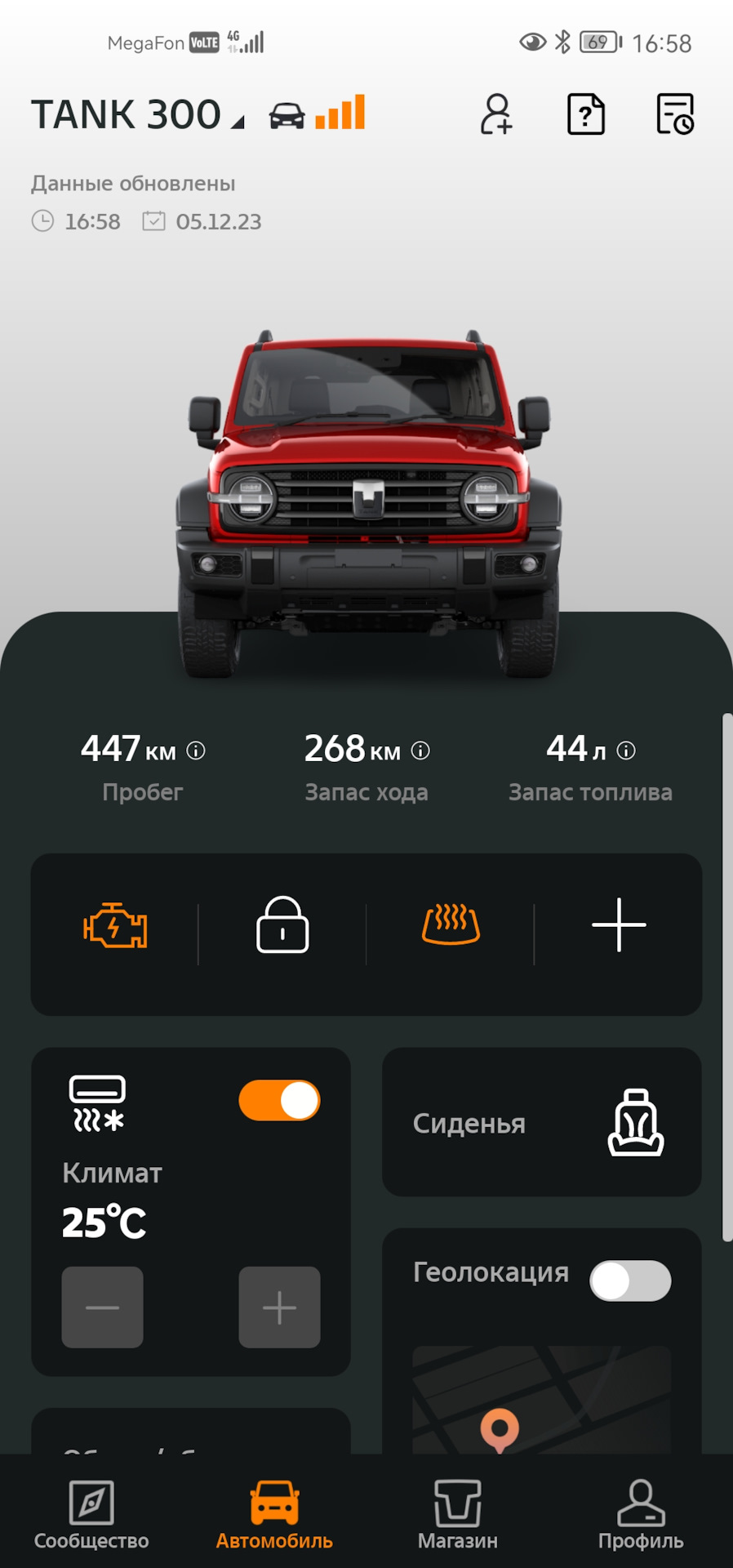Switch to the Сообщество tab

[91, 1515]
